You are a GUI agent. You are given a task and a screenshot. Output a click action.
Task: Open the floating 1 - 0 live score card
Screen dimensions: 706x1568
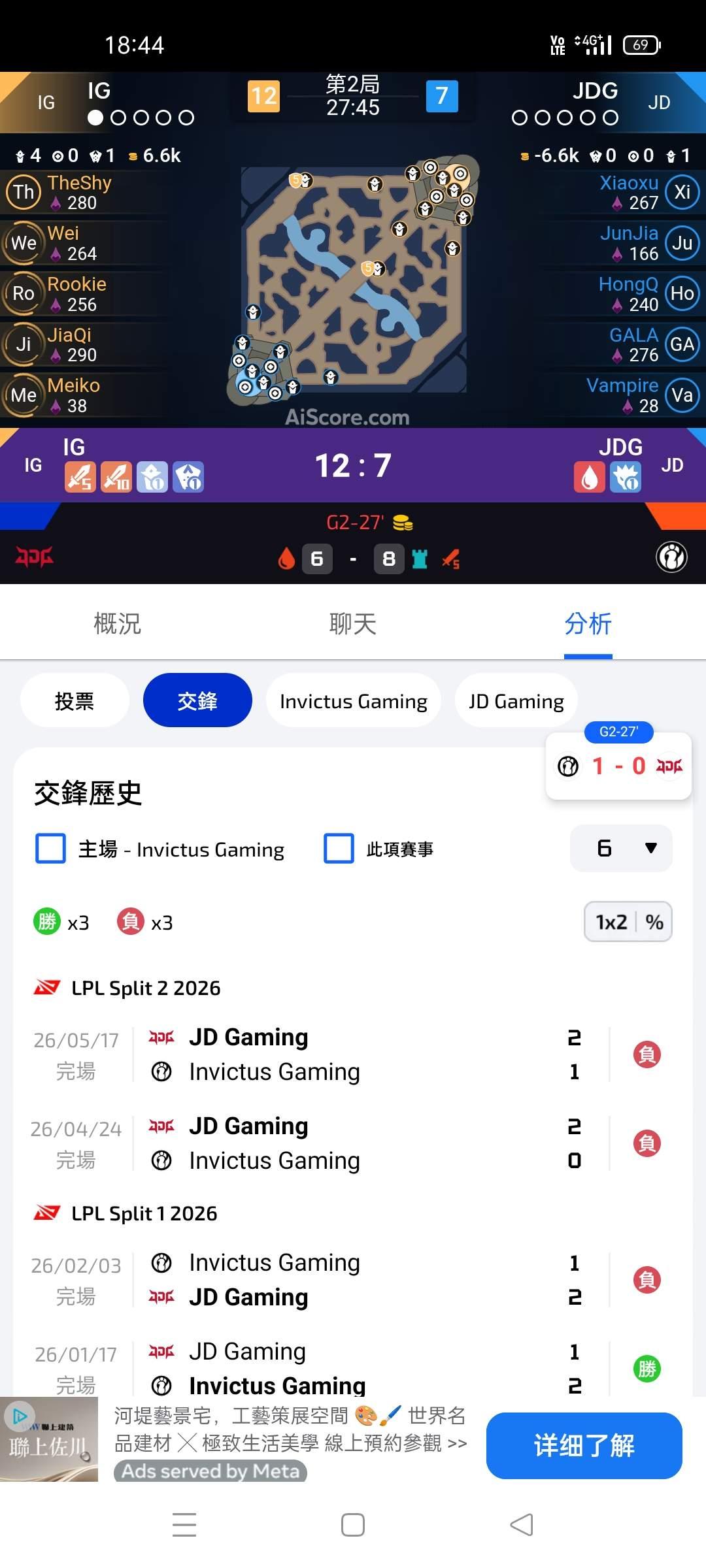click(618, 765)
